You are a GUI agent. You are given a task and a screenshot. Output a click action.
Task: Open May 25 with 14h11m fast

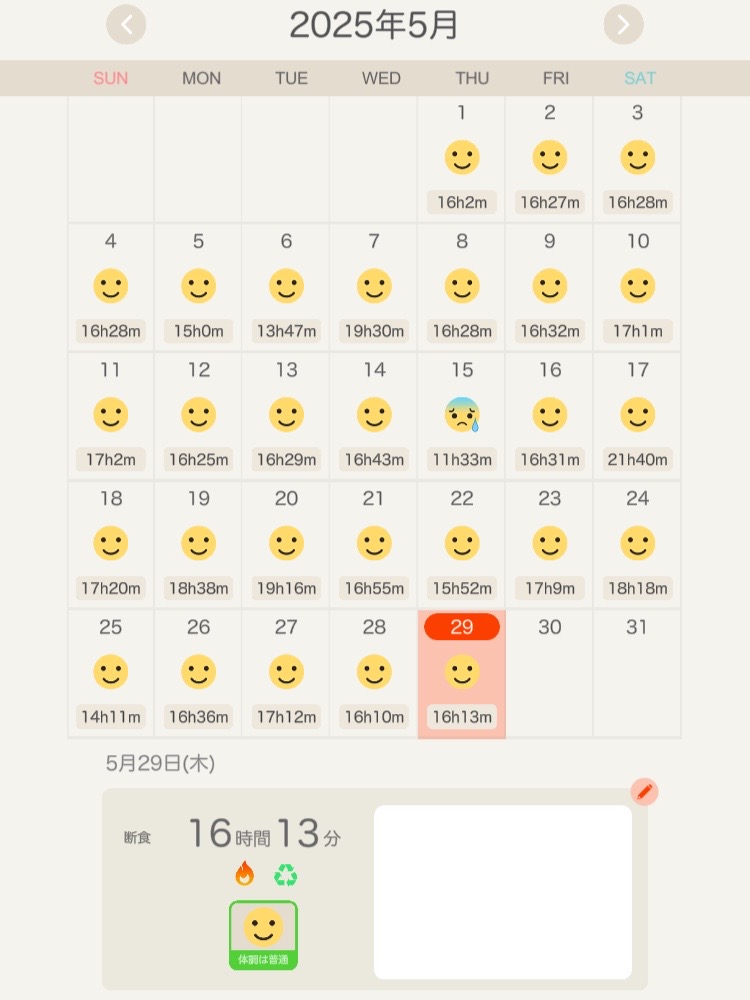pos(111,672)
